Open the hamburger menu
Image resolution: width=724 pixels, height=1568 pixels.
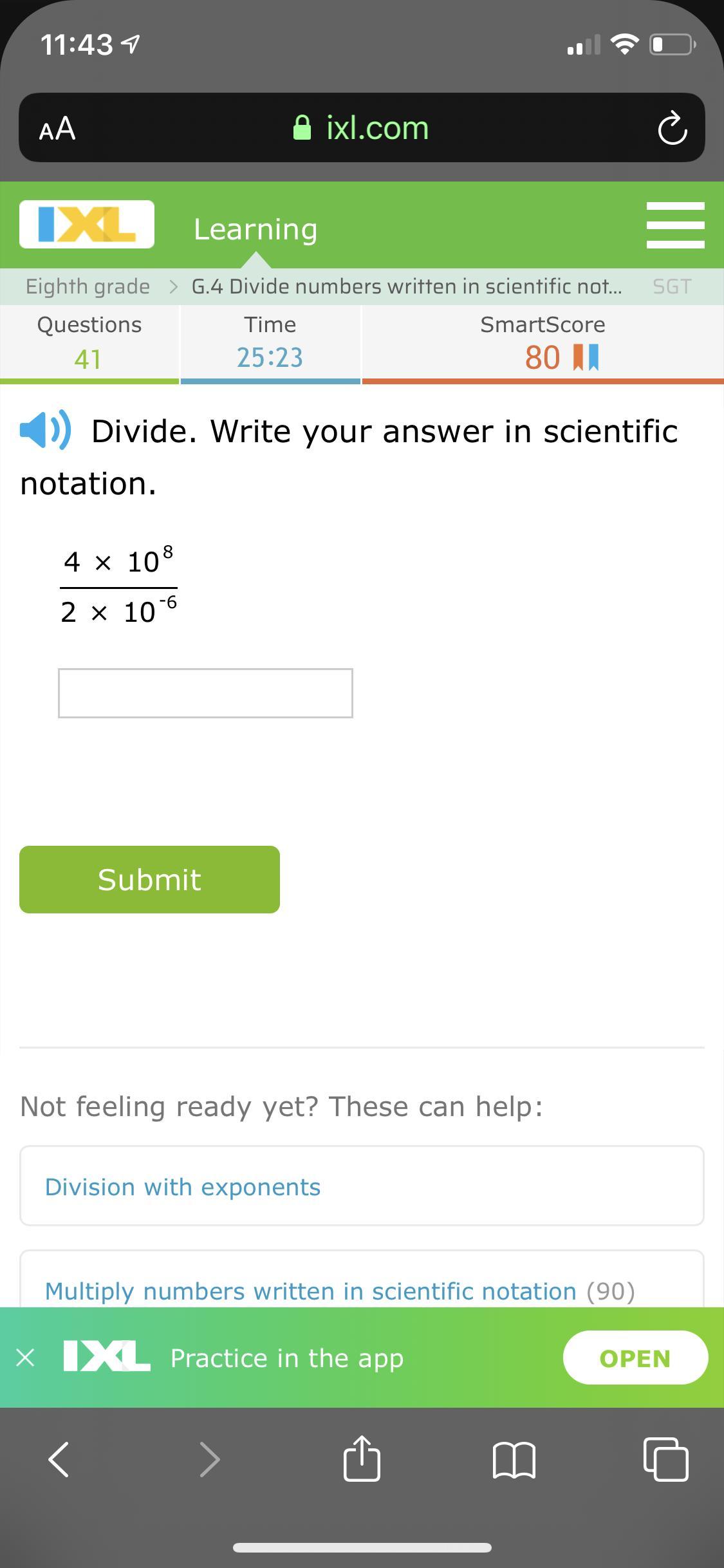coord(675,225)
